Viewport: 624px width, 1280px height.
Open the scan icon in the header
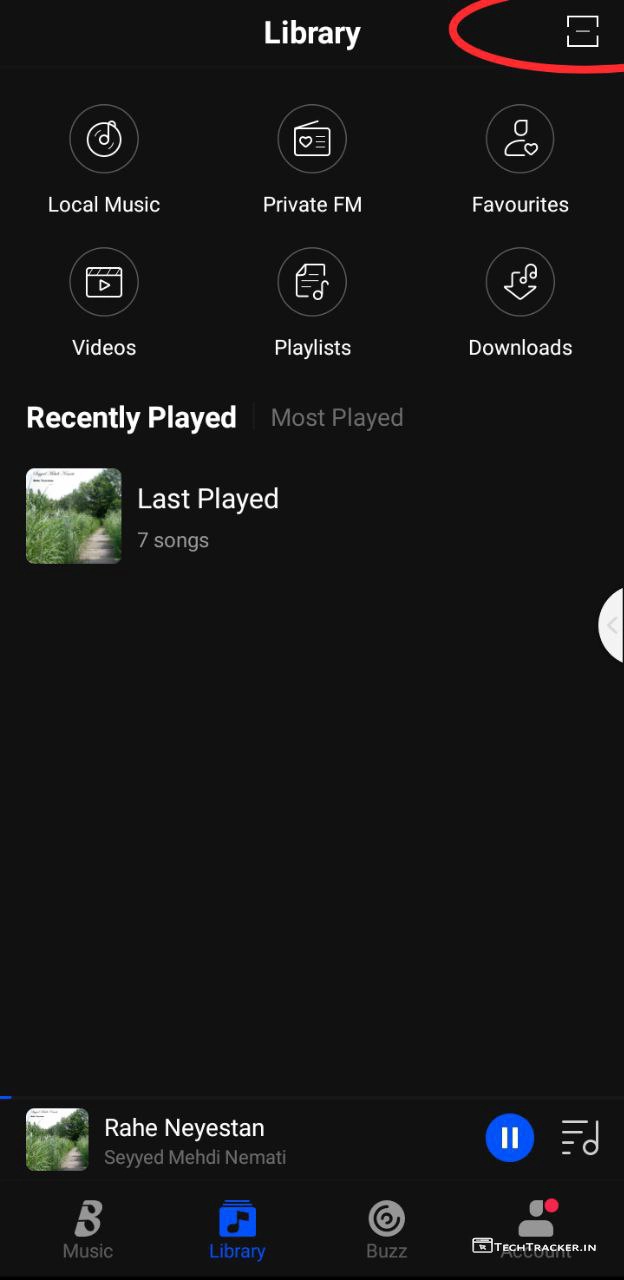coord(582,32)
